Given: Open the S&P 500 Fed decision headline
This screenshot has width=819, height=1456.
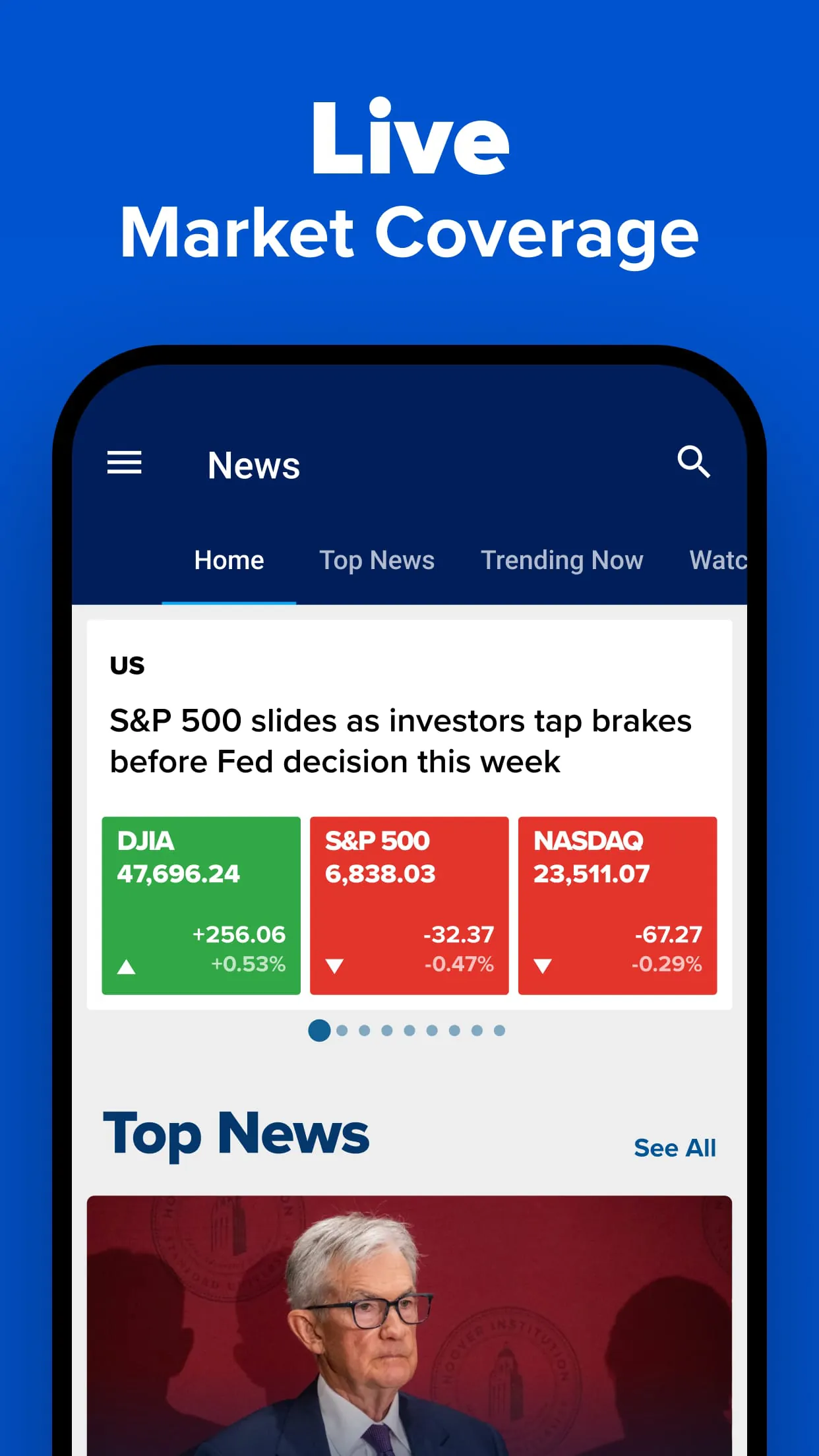Looking at the screenshot, I should 400,740.
